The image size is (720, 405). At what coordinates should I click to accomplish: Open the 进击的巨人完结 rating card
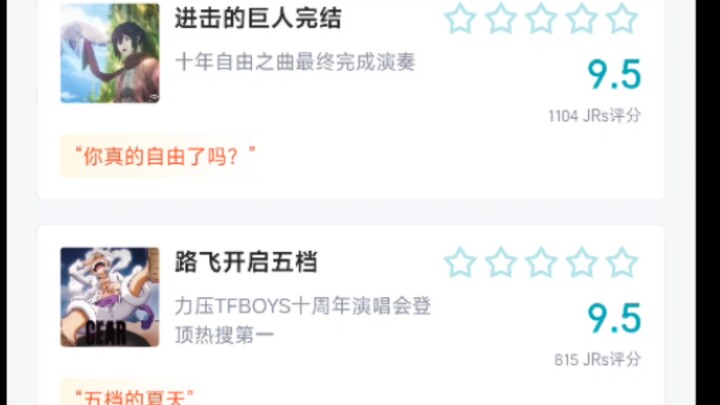pos(257,18)
